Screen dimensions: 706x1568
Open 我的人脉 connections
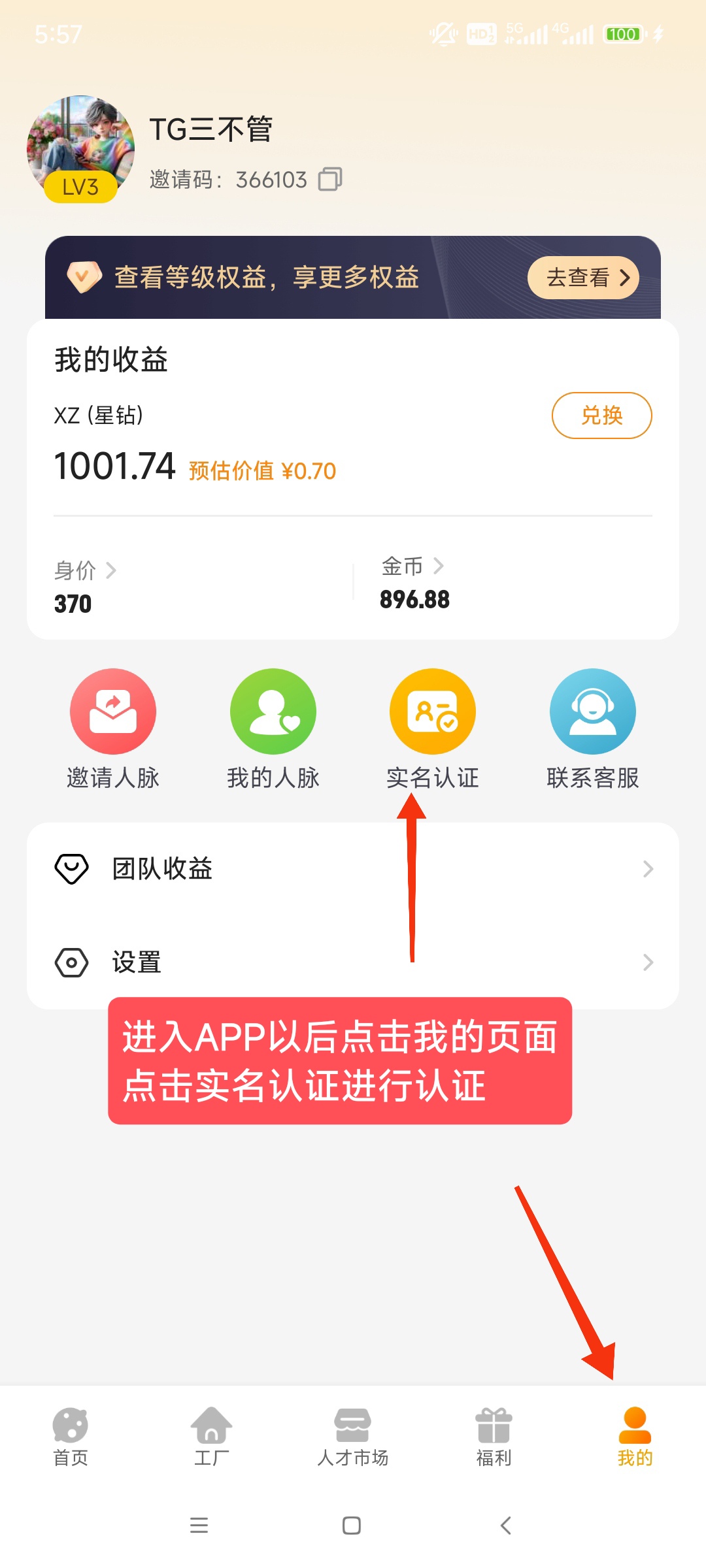coord(273,728)
